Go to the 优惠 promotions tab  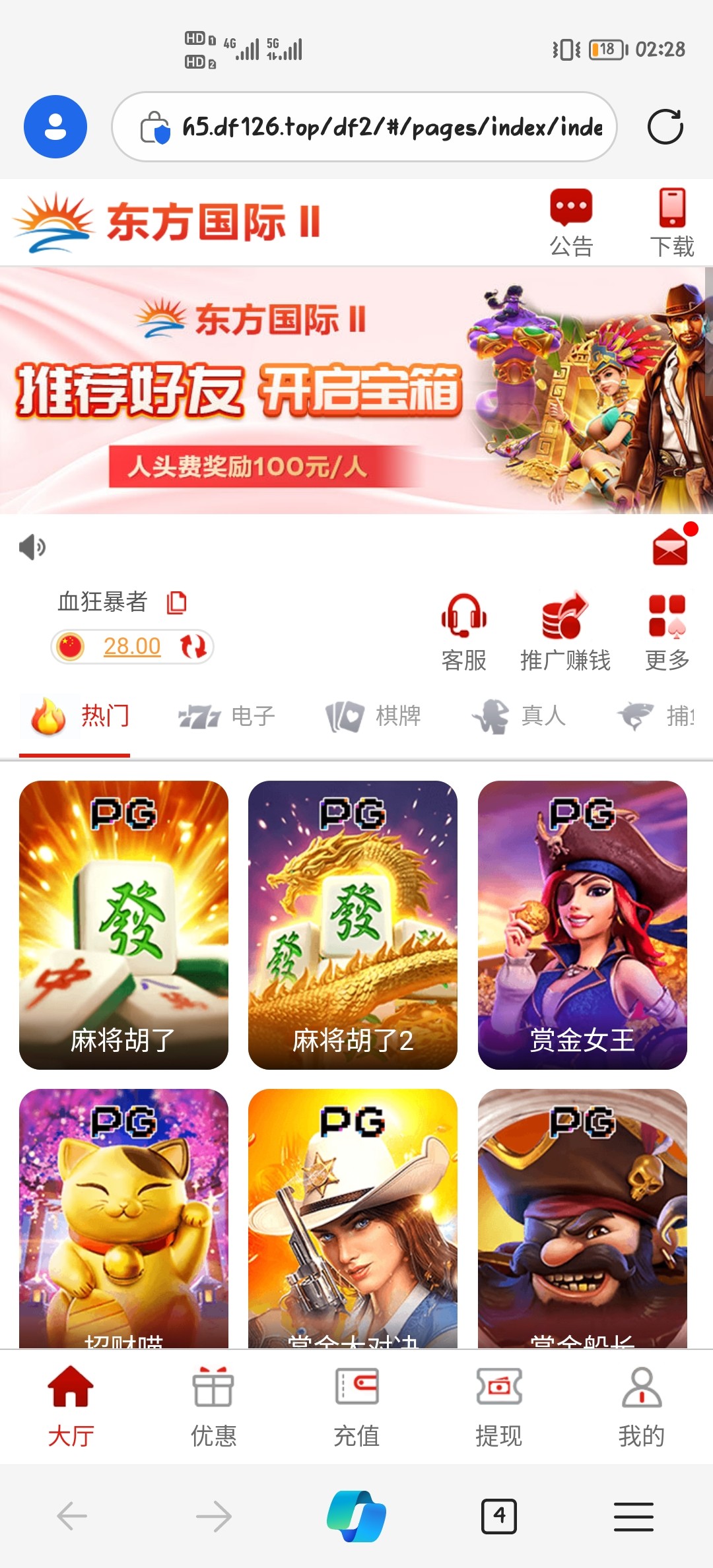coord(213,1406)
